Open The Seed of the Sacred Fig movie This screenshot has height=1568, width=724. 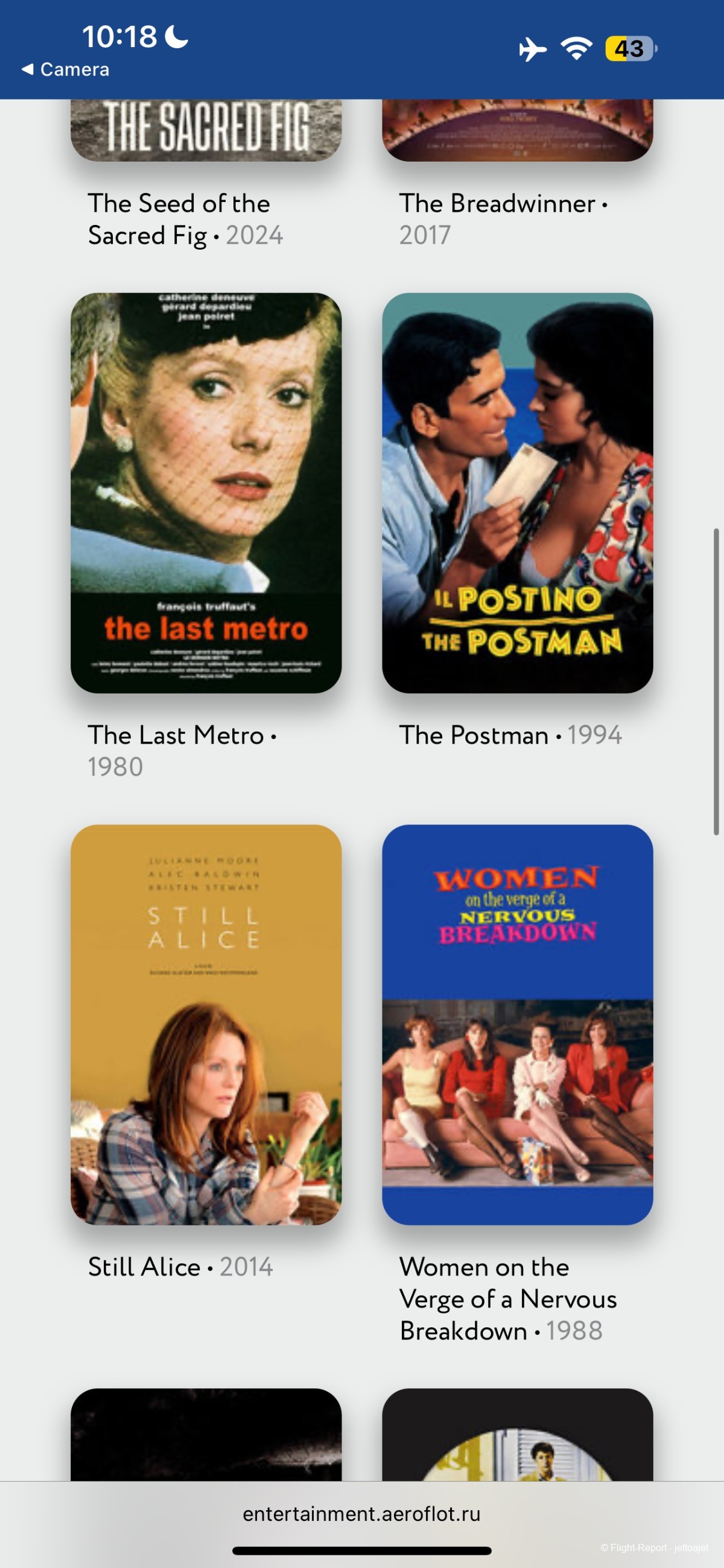pos(206,131)
